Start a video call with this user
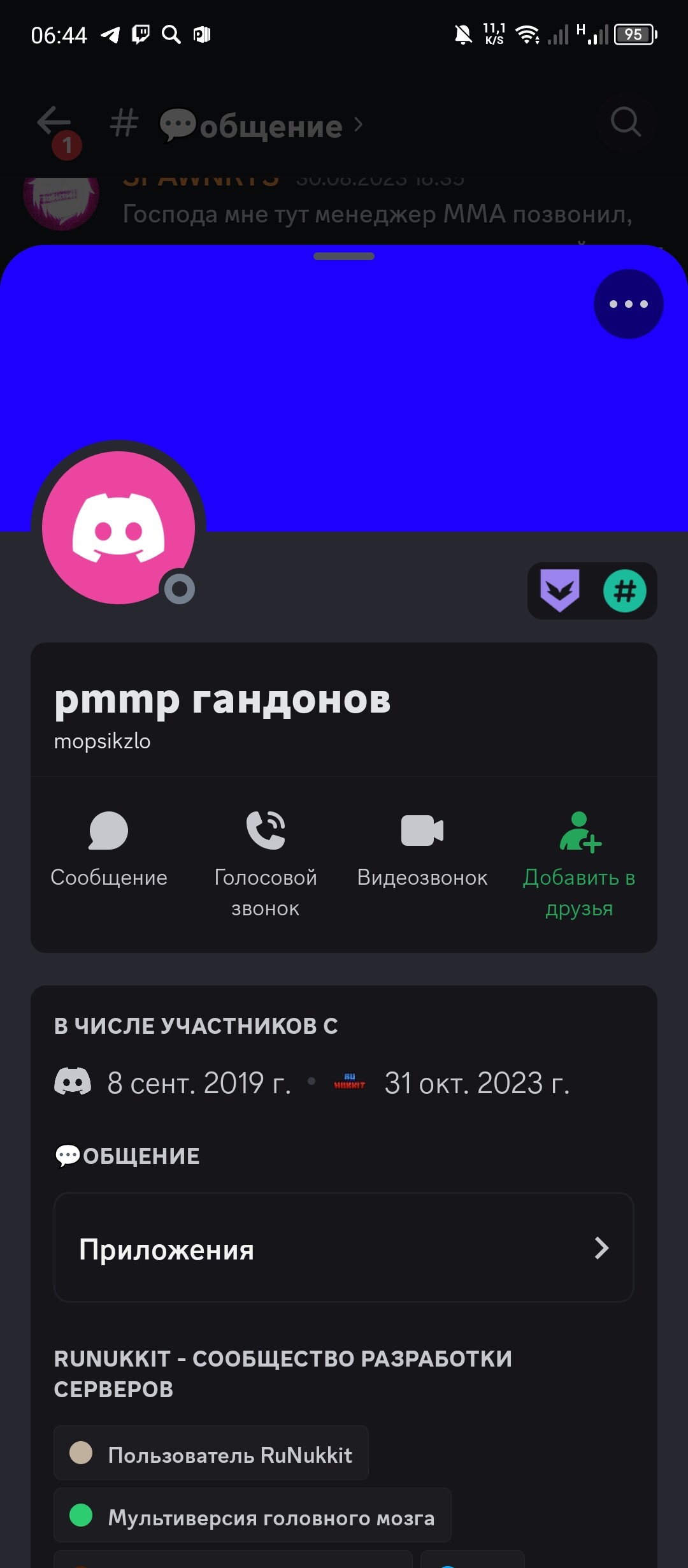This screenshot has height=1568, width=688. (422, 849)
